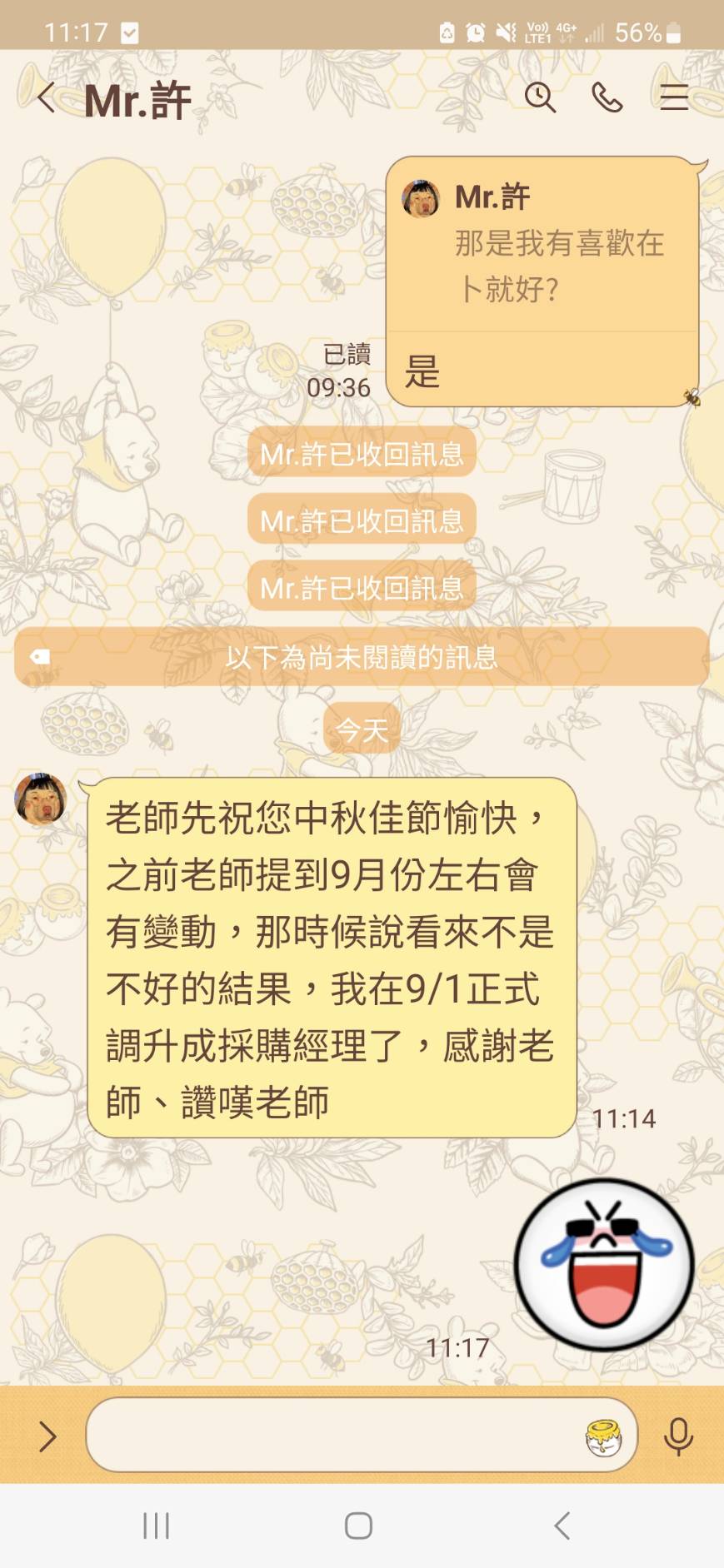
Task: Record a voice message with the microphone
Action: click(678, 1436)
